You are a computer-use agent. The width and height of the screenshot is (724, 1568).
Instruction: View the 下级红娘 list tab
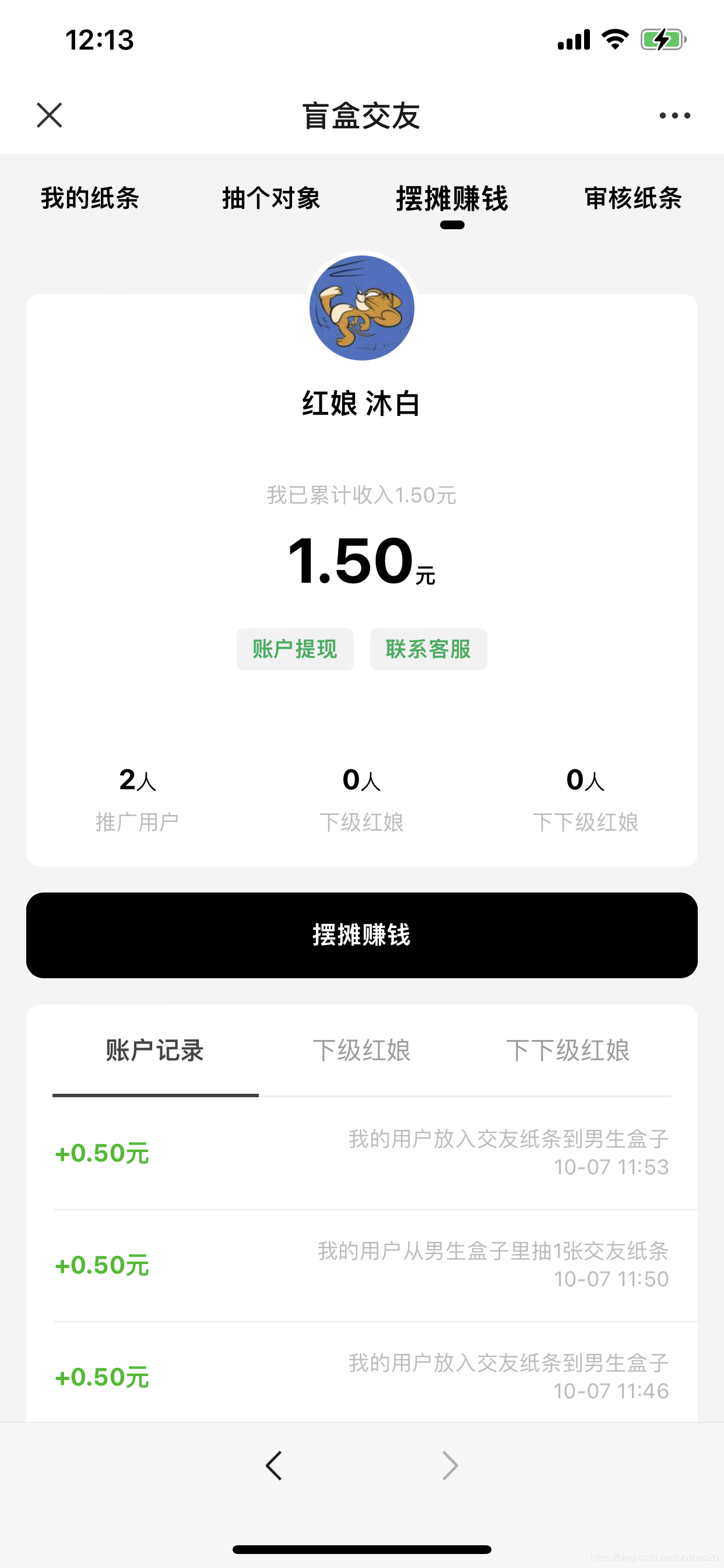tap(361, 1051)
